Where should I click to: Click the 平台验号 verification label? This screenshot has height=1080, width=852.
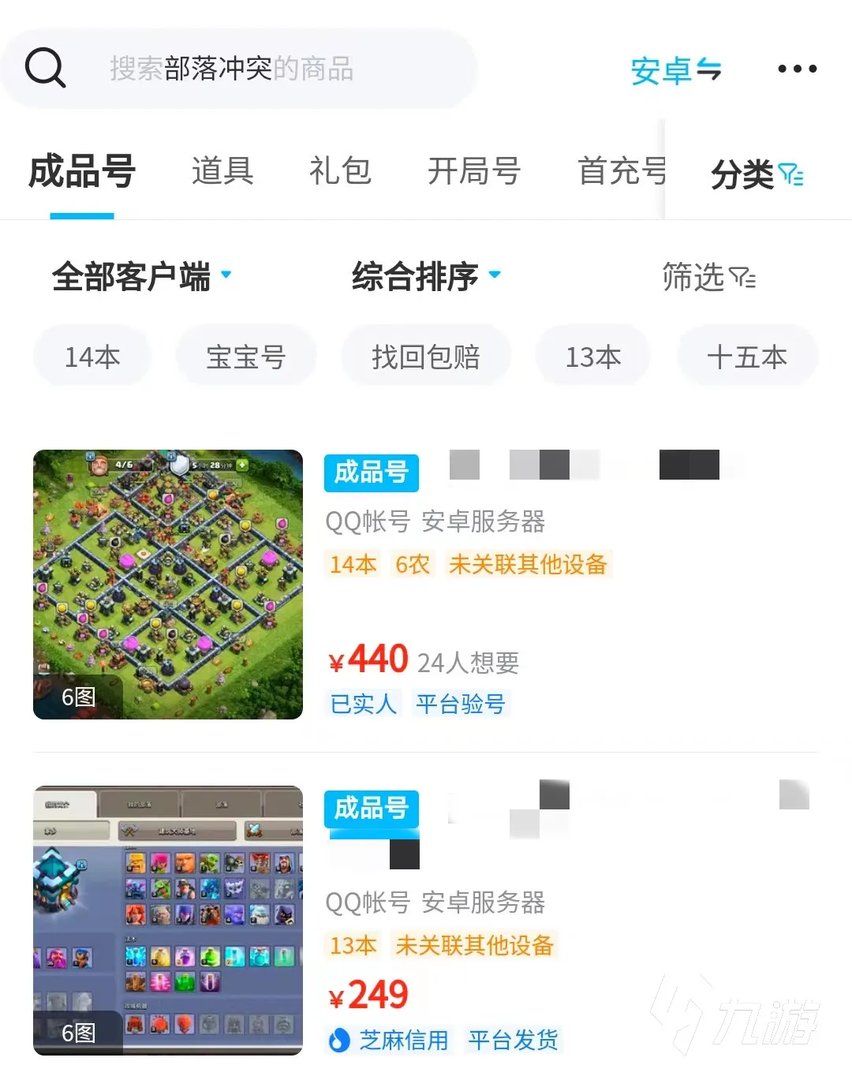click(x=462, y=704)
